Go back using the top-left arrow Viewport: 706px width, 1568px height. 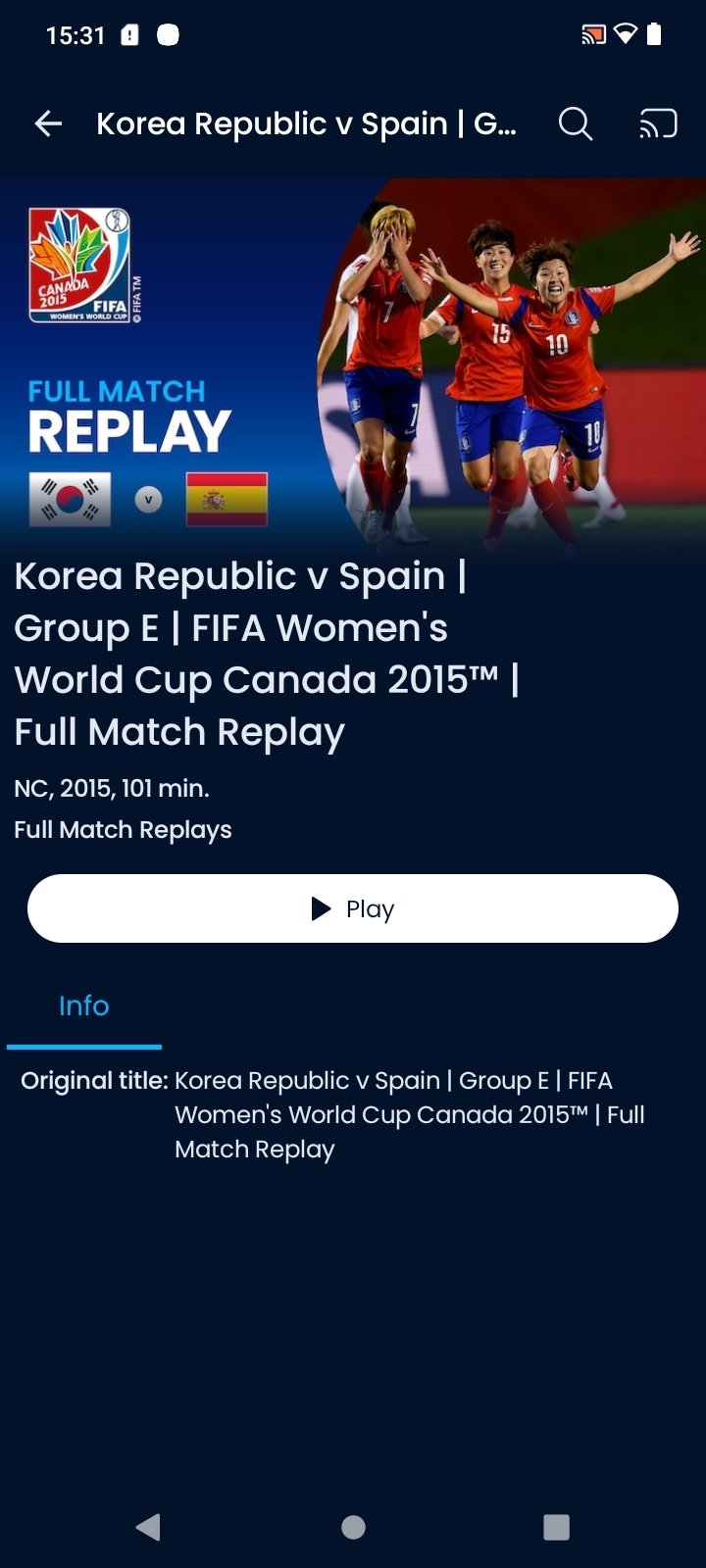[x=48, y=123]
